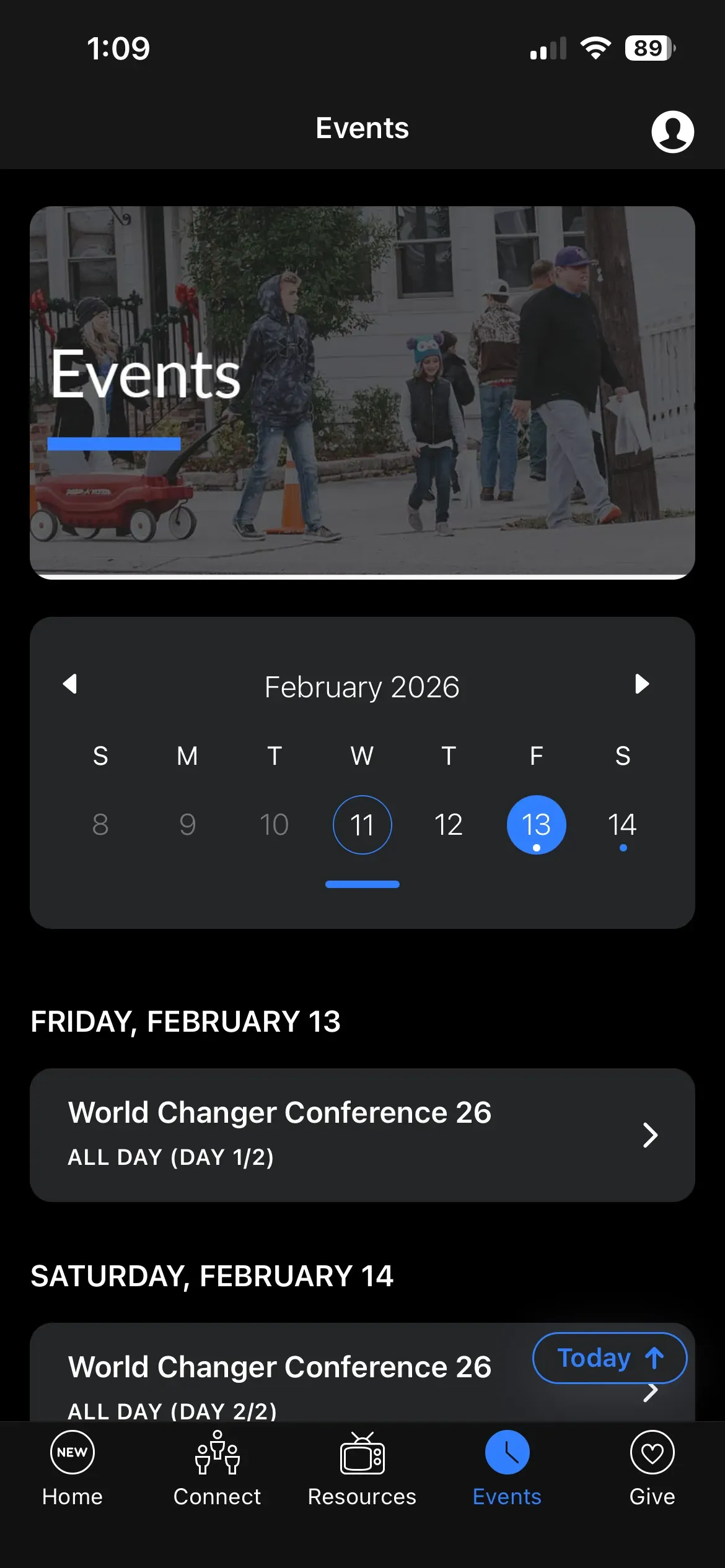The image size is (725, 1568).
Task: Open the profile icon in the header
Action: click(672, 131)
